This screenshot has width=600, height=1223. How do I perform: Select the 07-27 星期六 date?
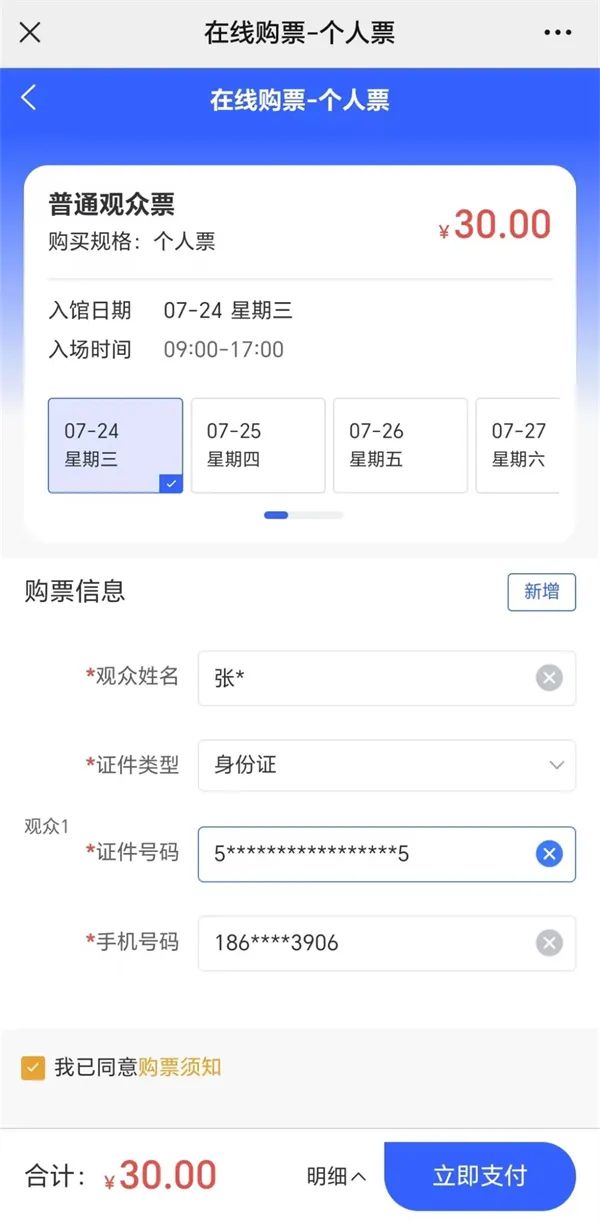click(x=517, y=445)
